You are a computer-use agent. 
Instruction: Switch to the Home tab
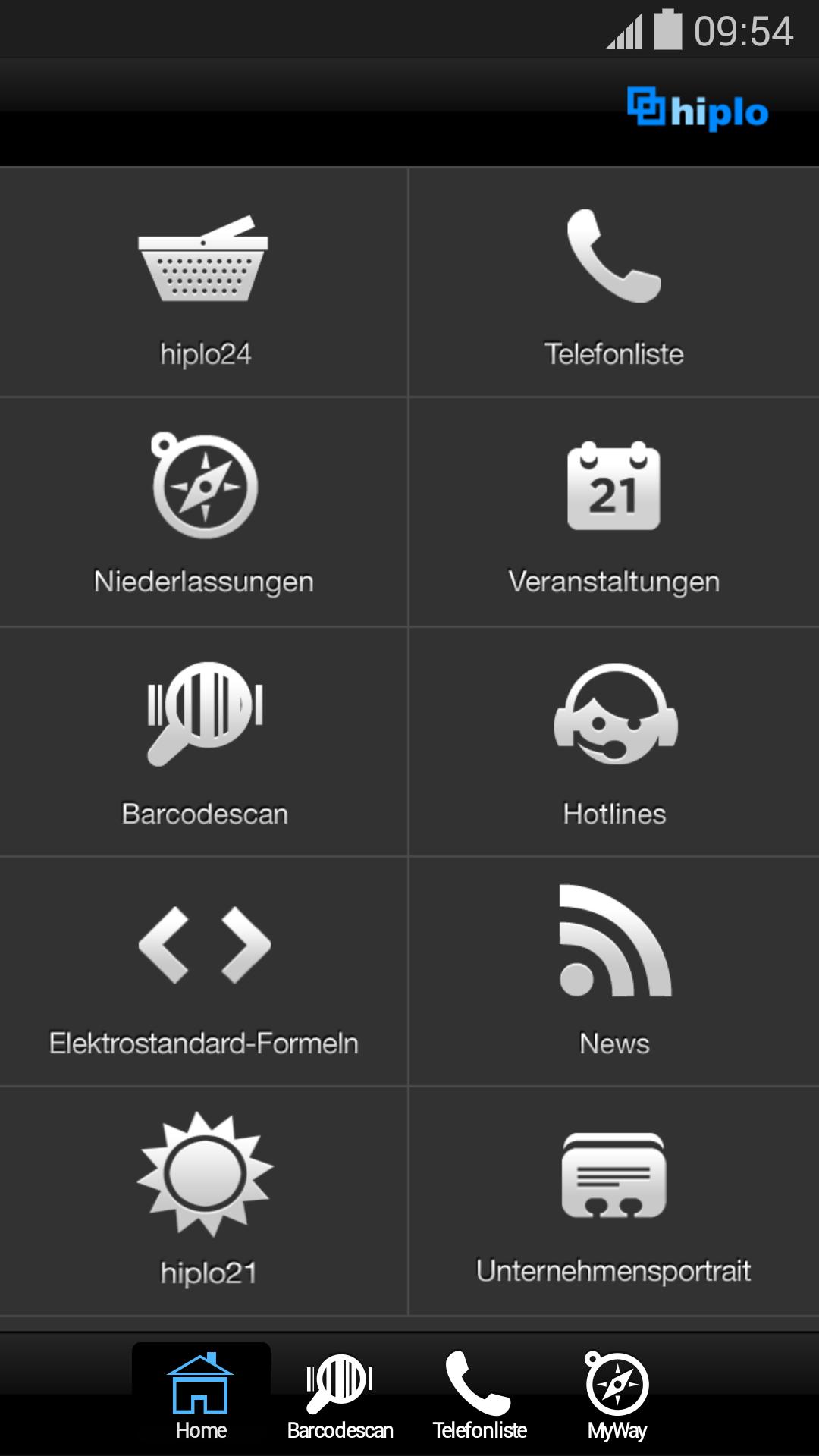[201, 1397]
